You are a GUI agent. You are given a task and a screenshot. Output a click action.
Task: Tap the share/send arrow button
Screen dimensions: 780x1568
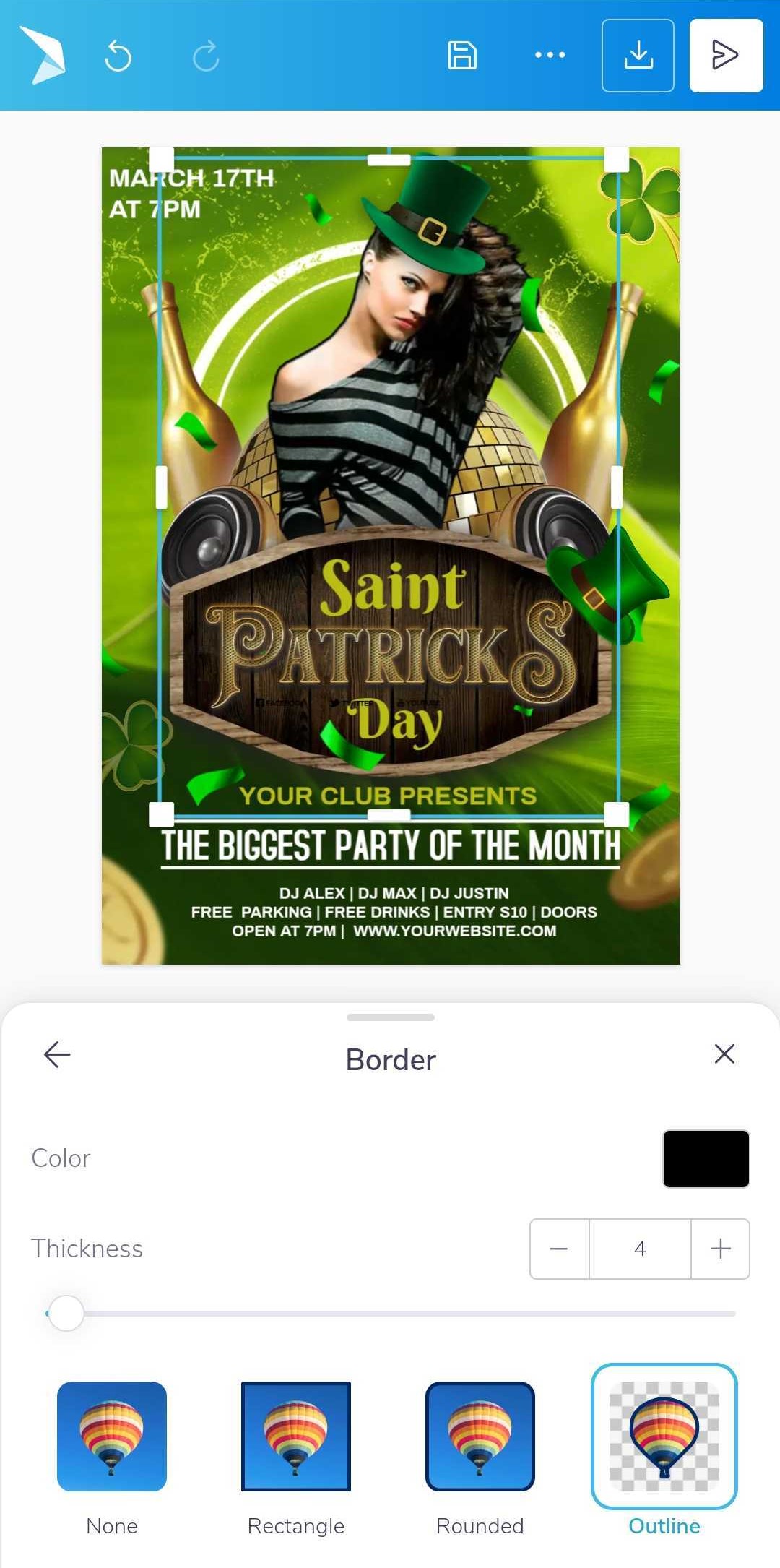(726, 56)
